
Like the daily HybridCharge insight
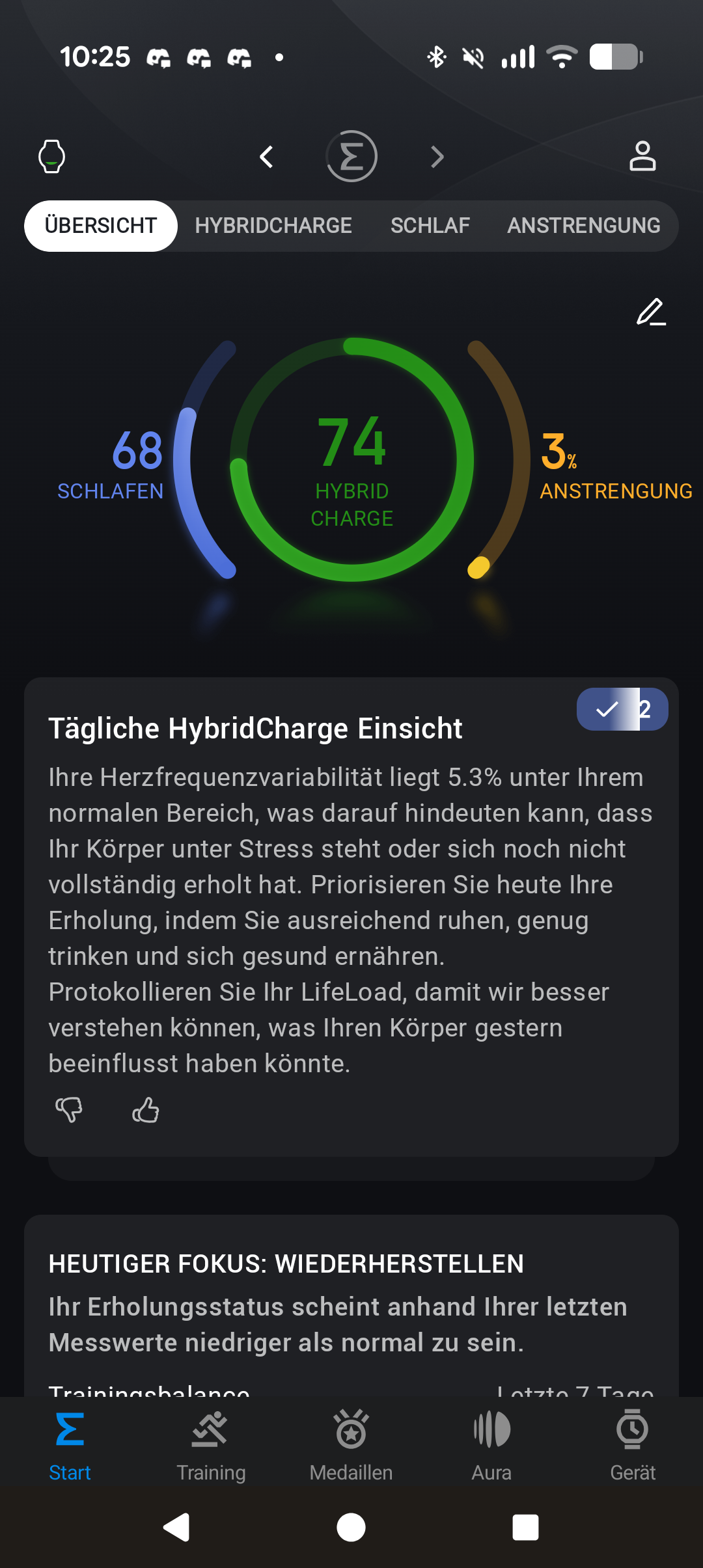[146, 1109]
